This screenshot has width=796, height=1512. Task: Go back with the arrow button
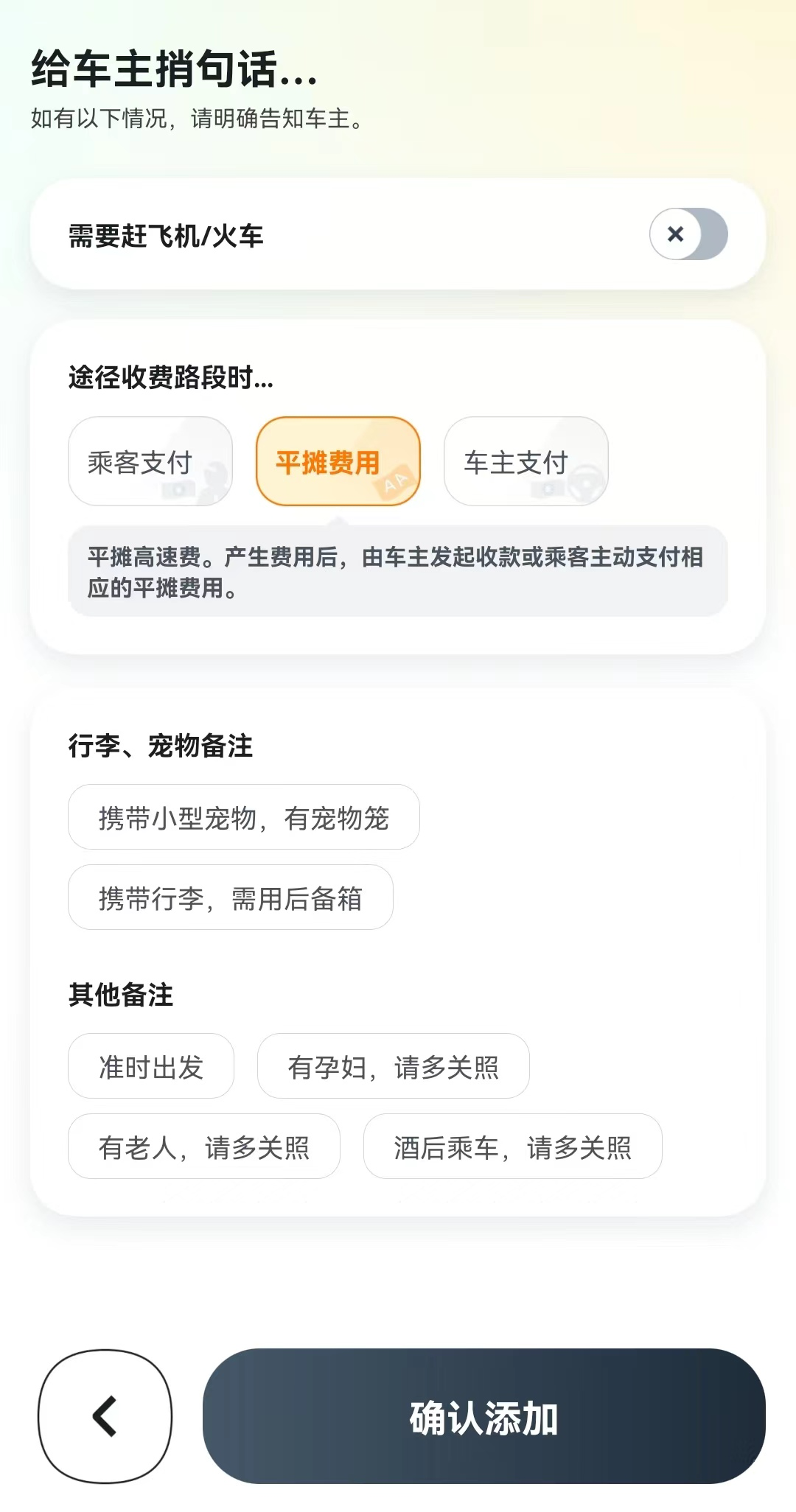105,1416
